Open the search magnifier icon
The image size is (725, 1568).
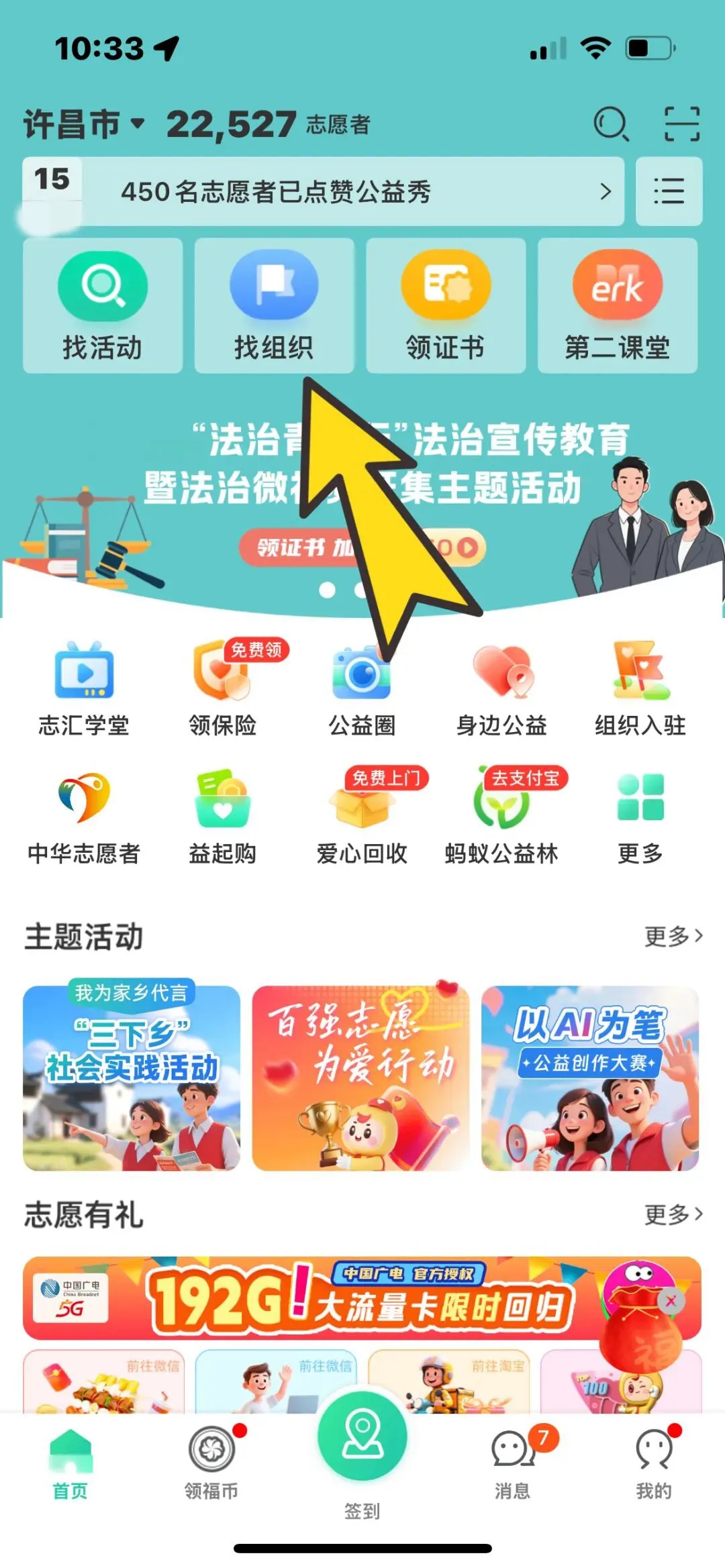tap(611, 124)
